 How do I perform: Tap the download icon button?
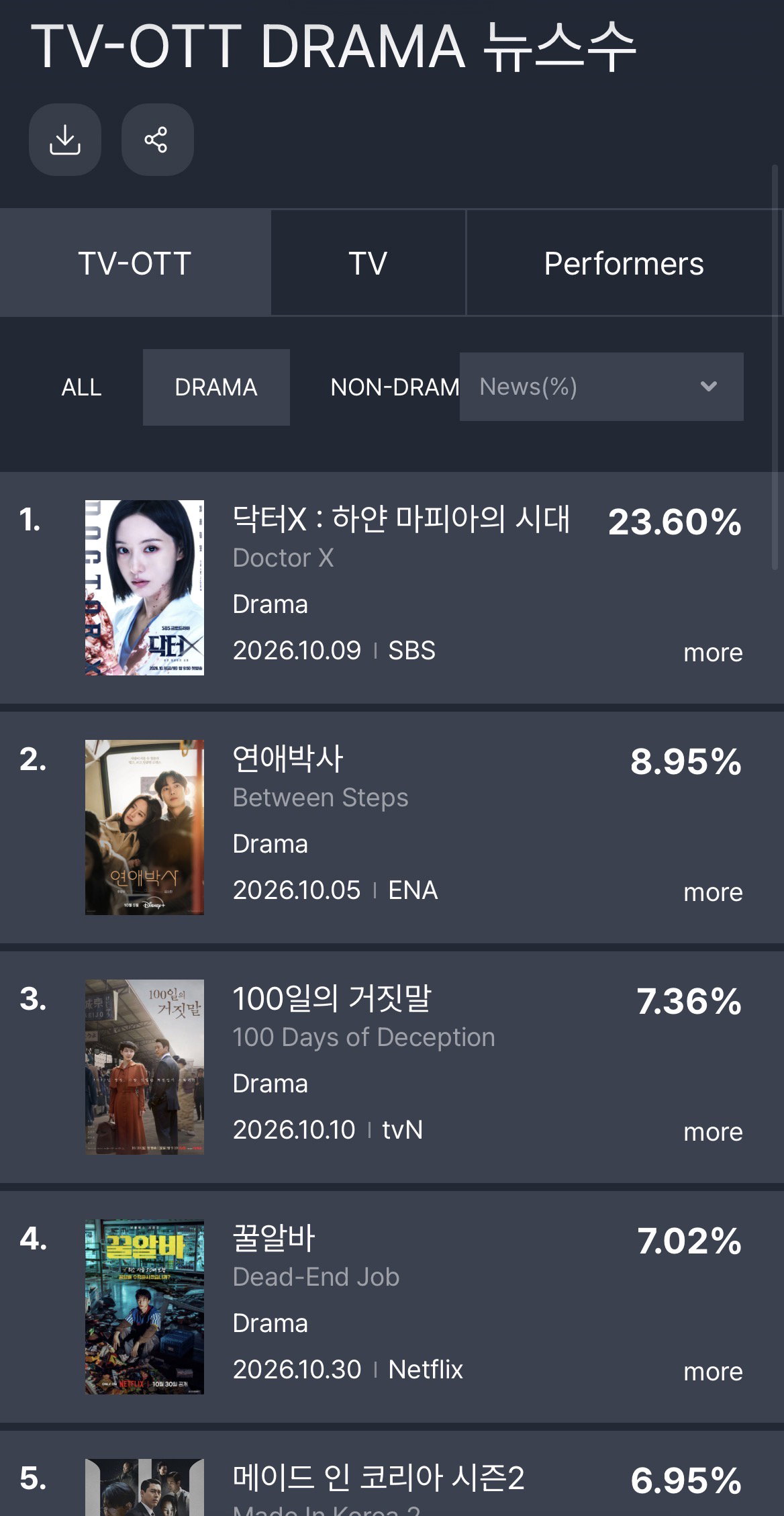(65, 140)
